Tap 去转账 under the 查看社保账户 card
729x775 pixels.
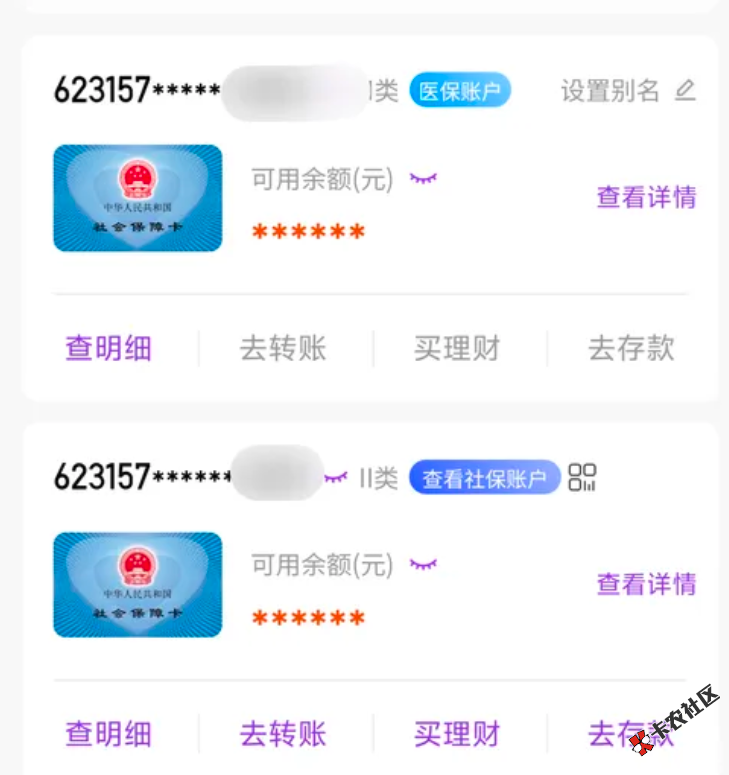283,734
